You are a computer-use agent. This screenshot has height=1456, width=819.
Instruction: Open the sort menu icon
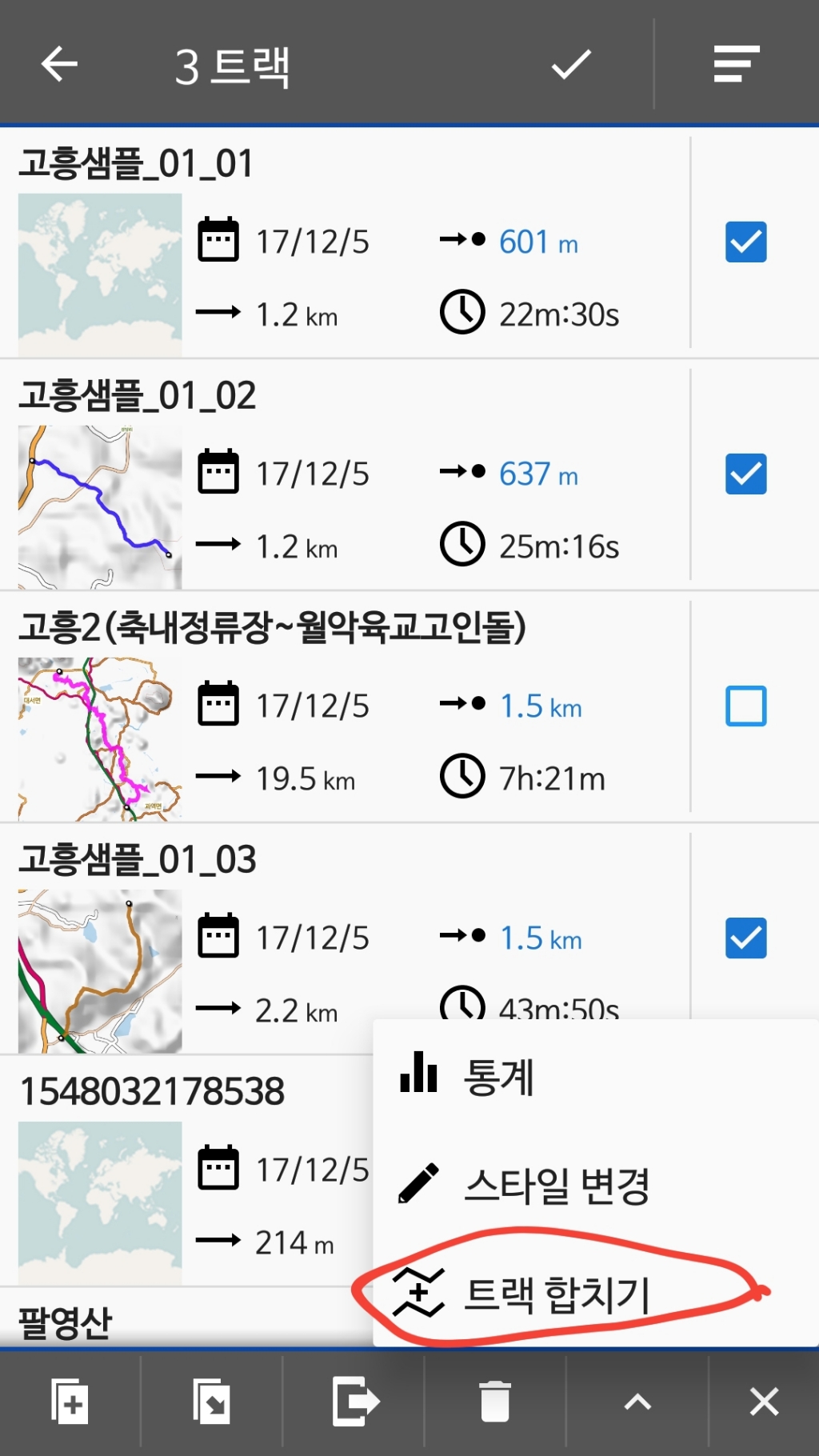click(x=736, y=64)
